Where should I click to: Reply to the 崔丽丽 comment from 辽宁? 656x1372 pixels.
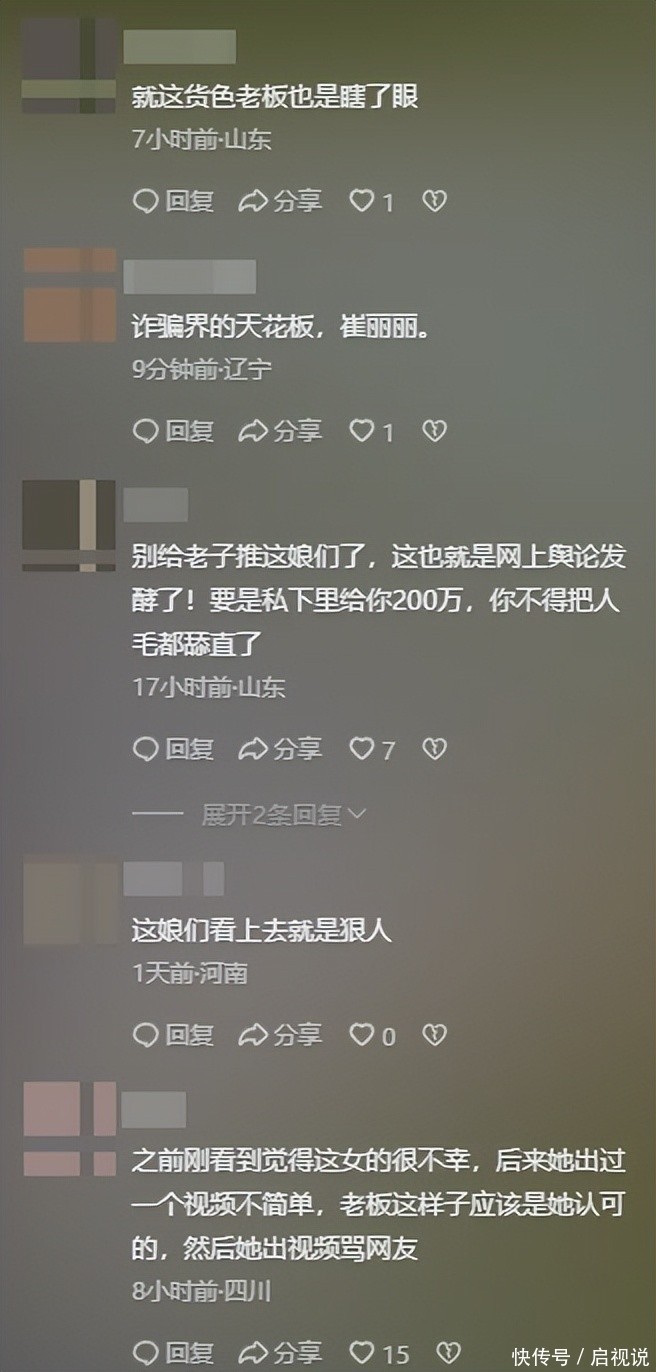tap(174, 431)
